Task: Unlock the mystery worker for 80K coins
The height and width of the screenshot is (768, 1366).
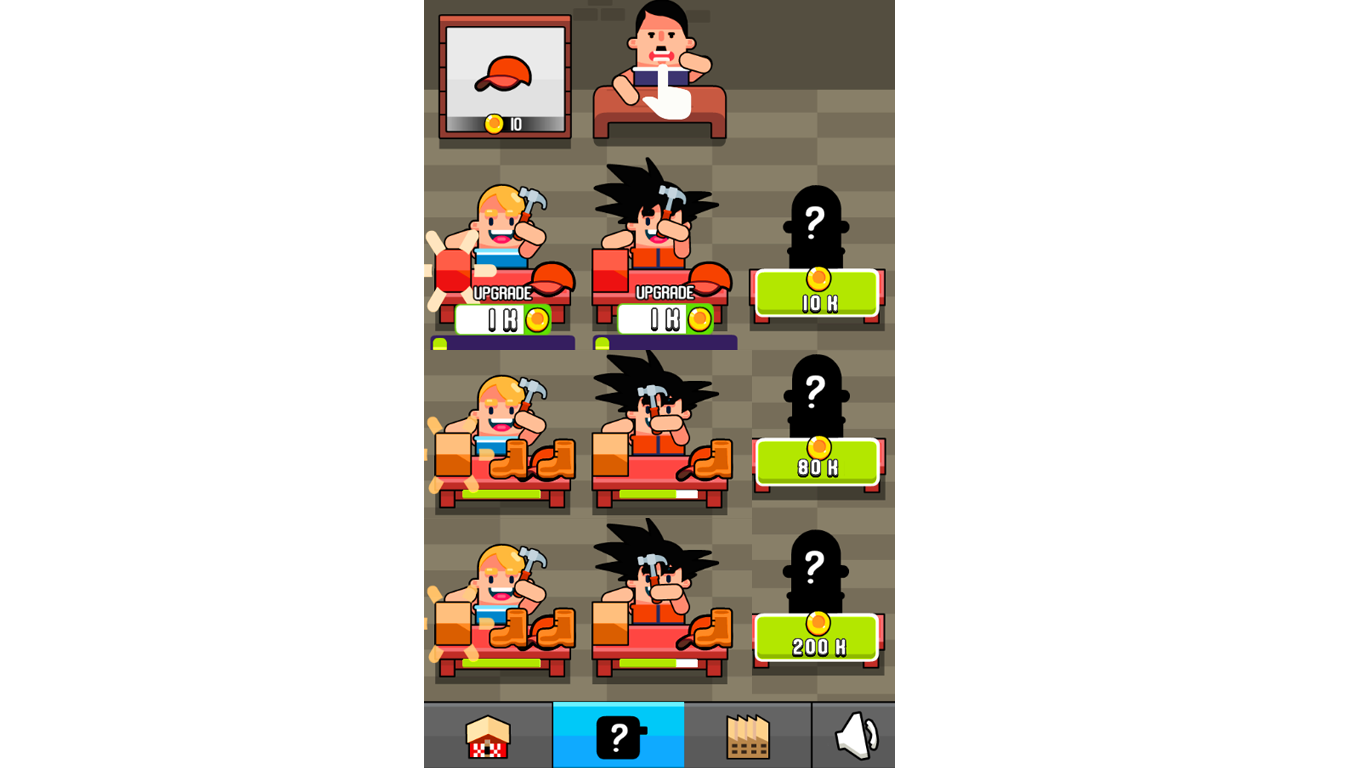Action: tap(817, 463)
